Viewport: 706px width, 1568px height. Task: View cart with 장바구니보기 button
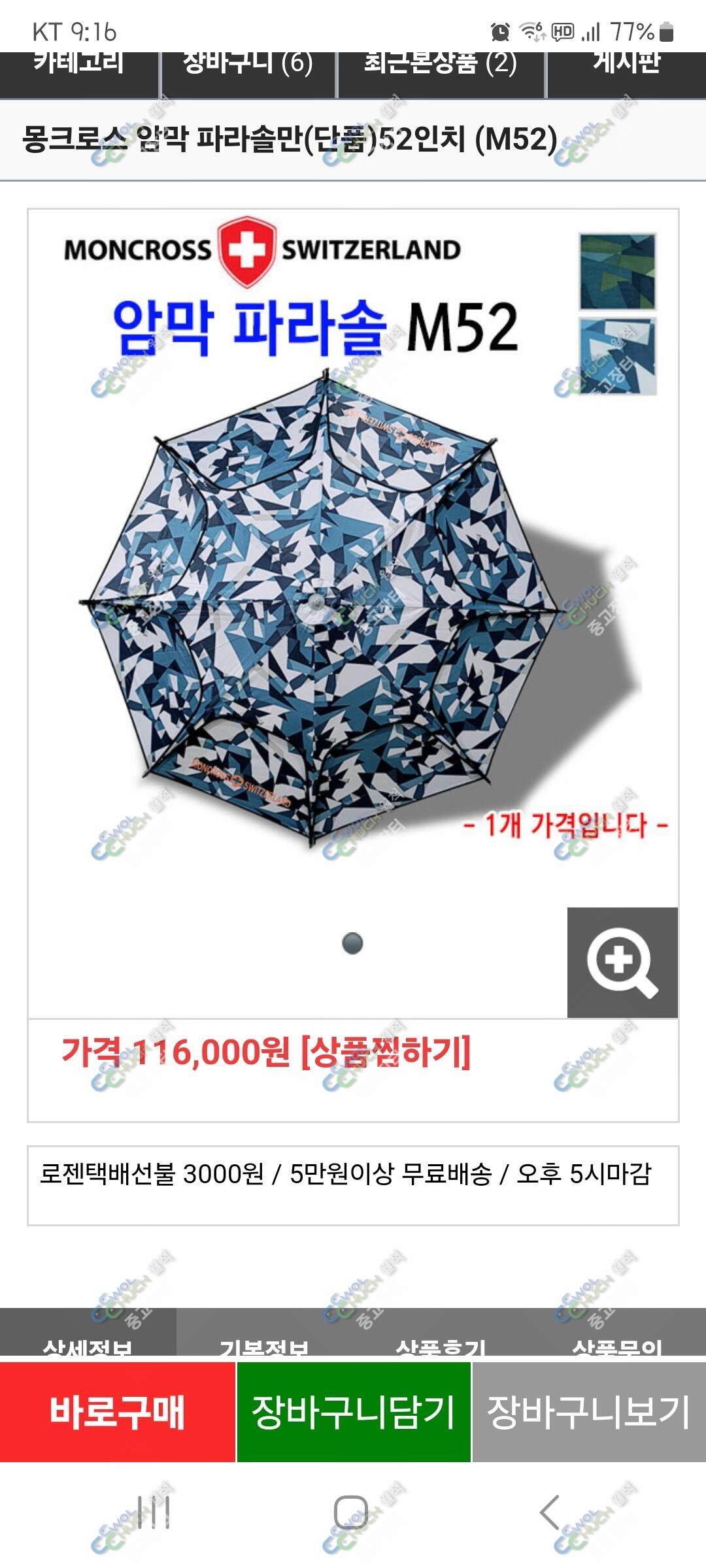point(589,1412)
